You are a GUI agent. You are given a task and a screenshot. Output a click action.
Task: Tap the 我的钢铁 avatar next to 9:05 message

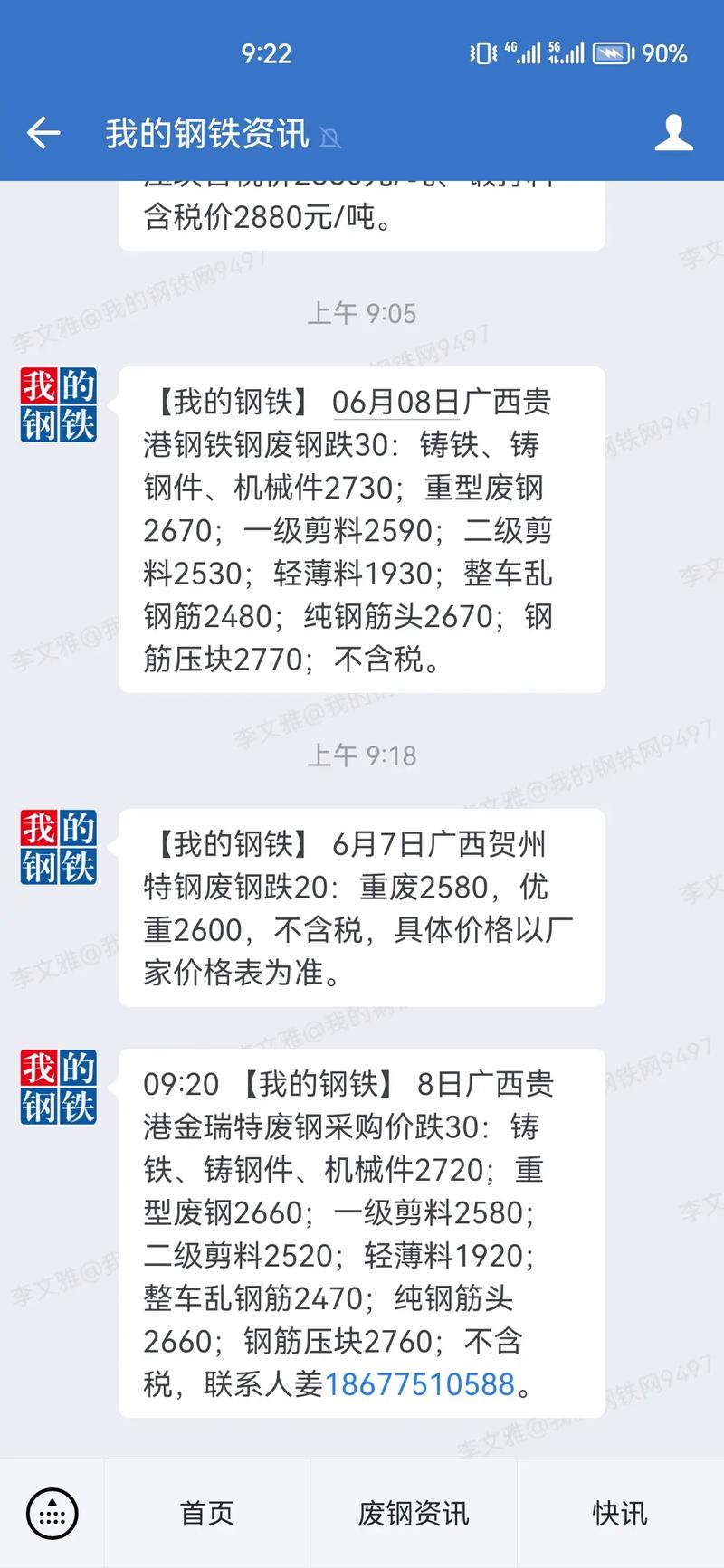57,403
